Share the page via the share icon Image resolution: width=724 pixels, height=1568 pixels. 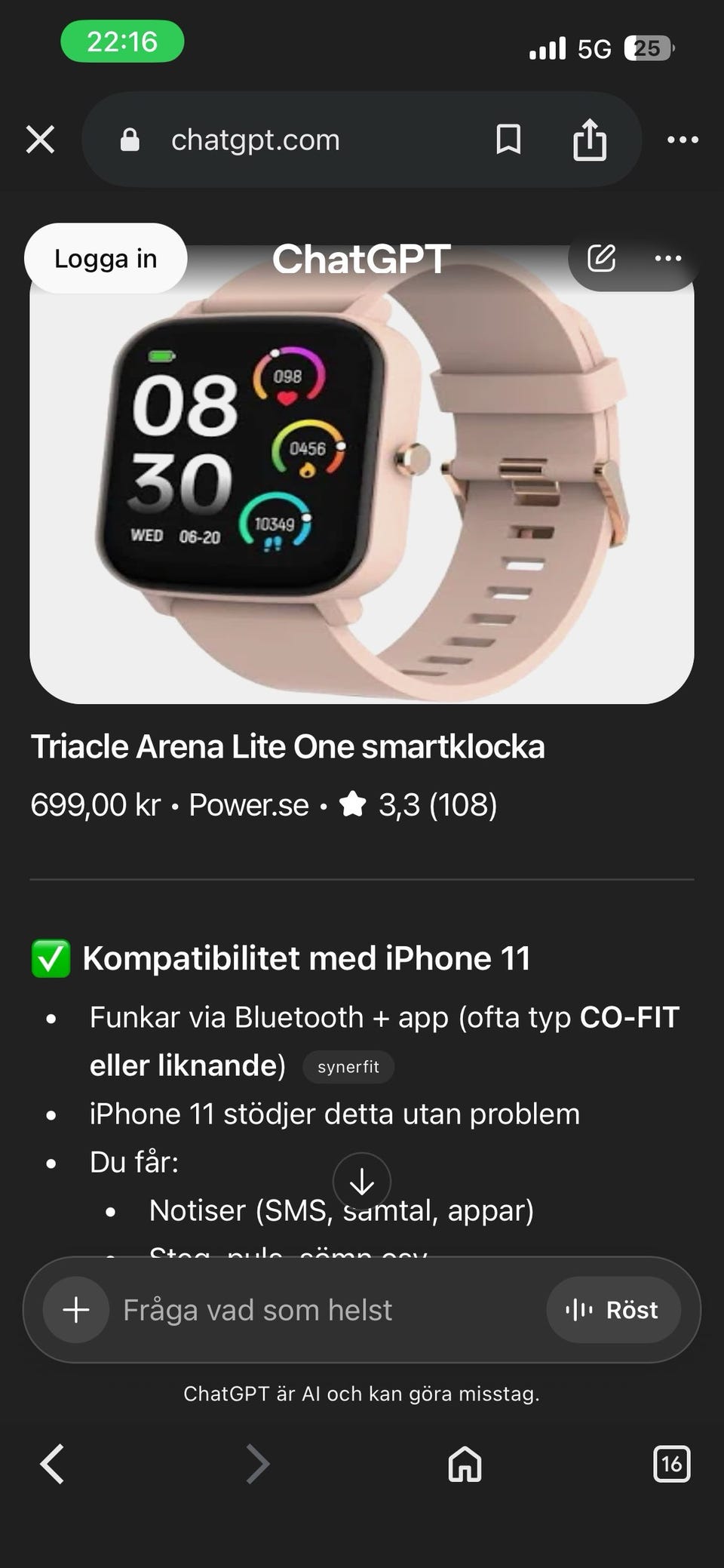589,140
